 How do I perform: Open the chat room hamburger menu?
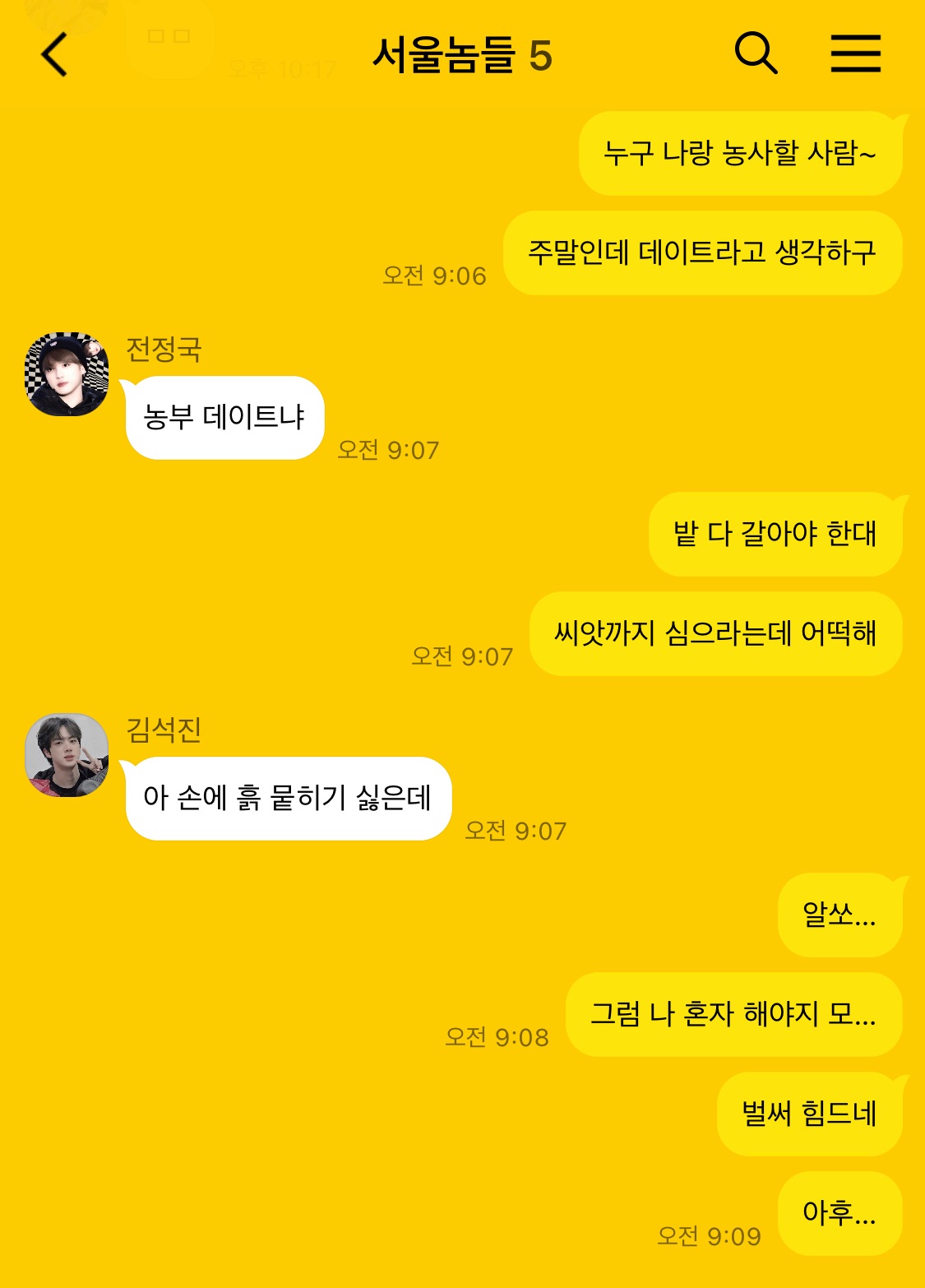click(855, 54)
